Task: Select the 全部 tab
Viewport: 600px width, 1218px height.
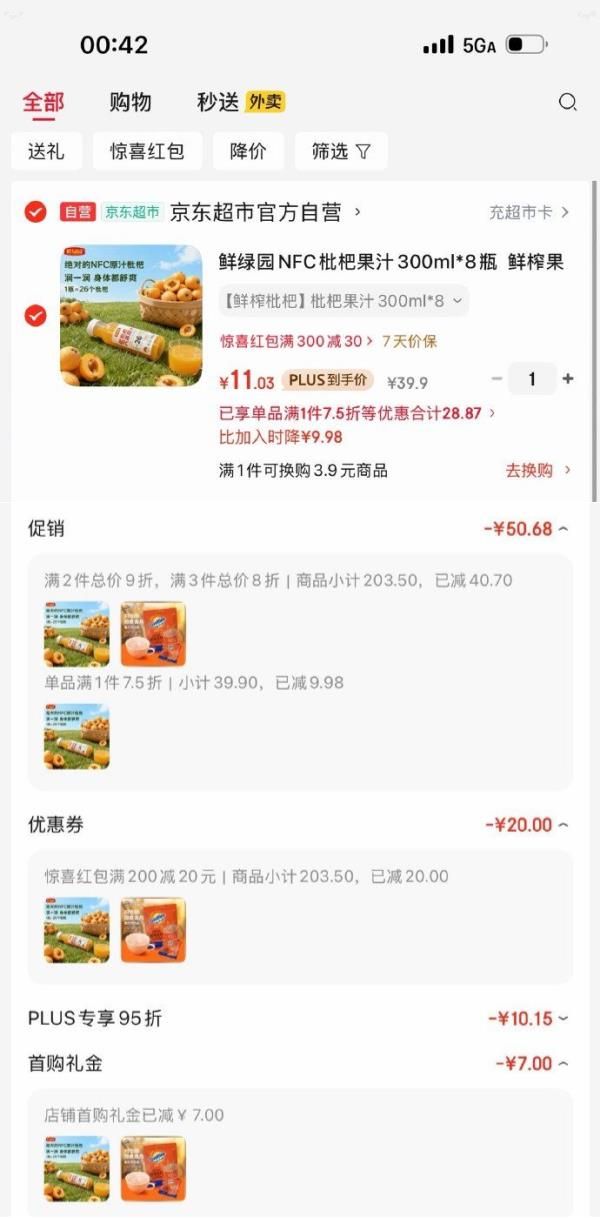Action: point(43,102)
